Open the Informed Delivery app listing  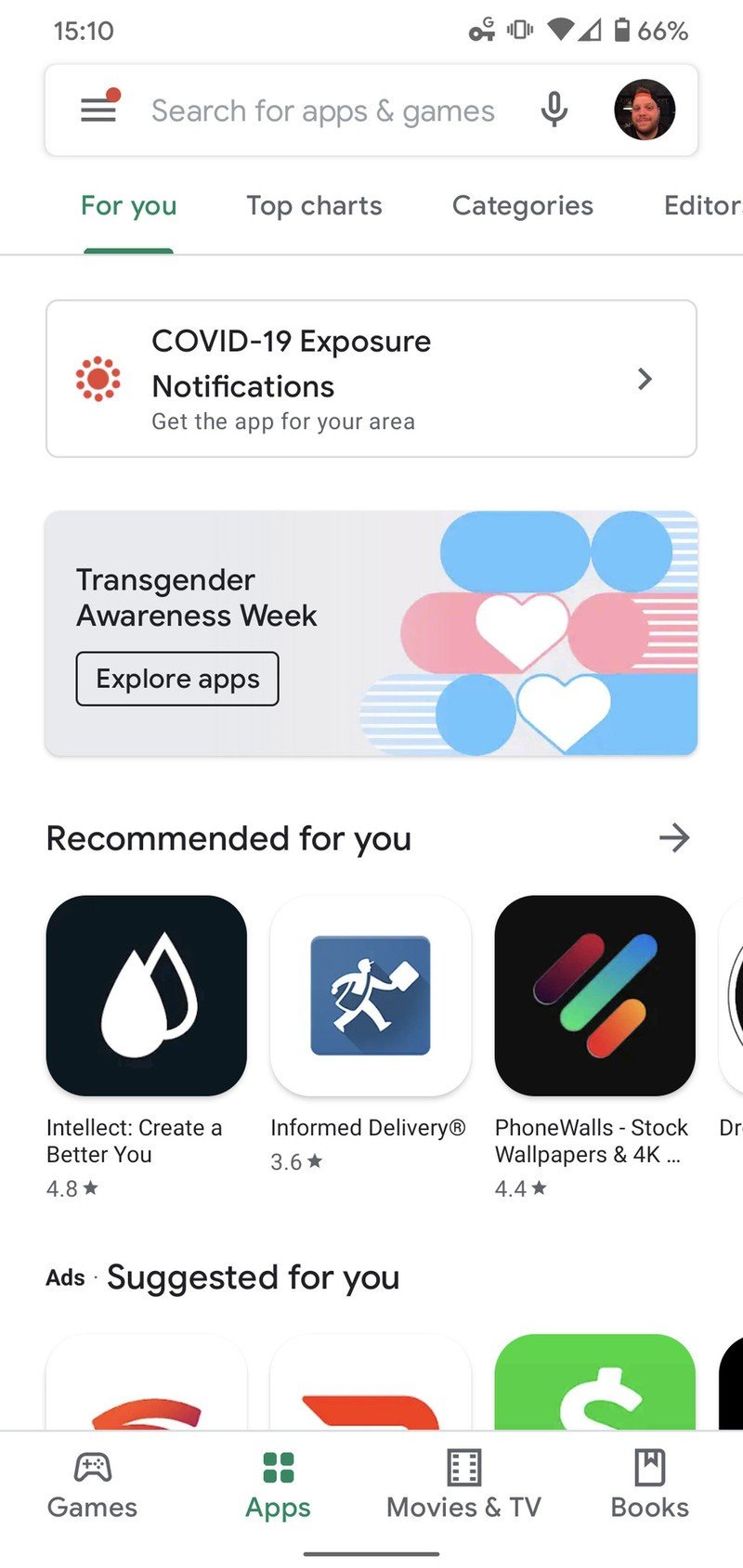click(371, 996)
